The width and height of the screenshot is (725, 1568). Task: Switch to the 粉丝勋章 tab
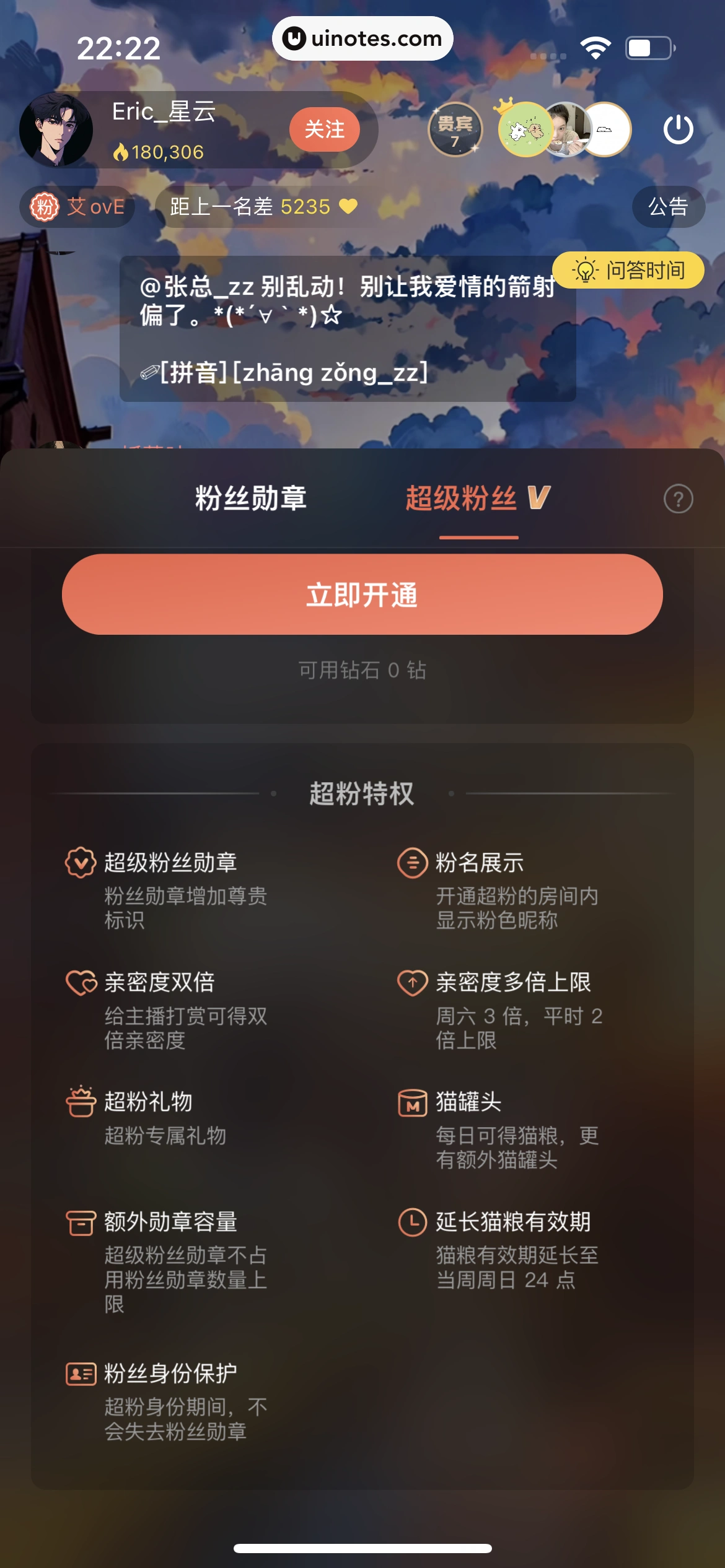250,499
